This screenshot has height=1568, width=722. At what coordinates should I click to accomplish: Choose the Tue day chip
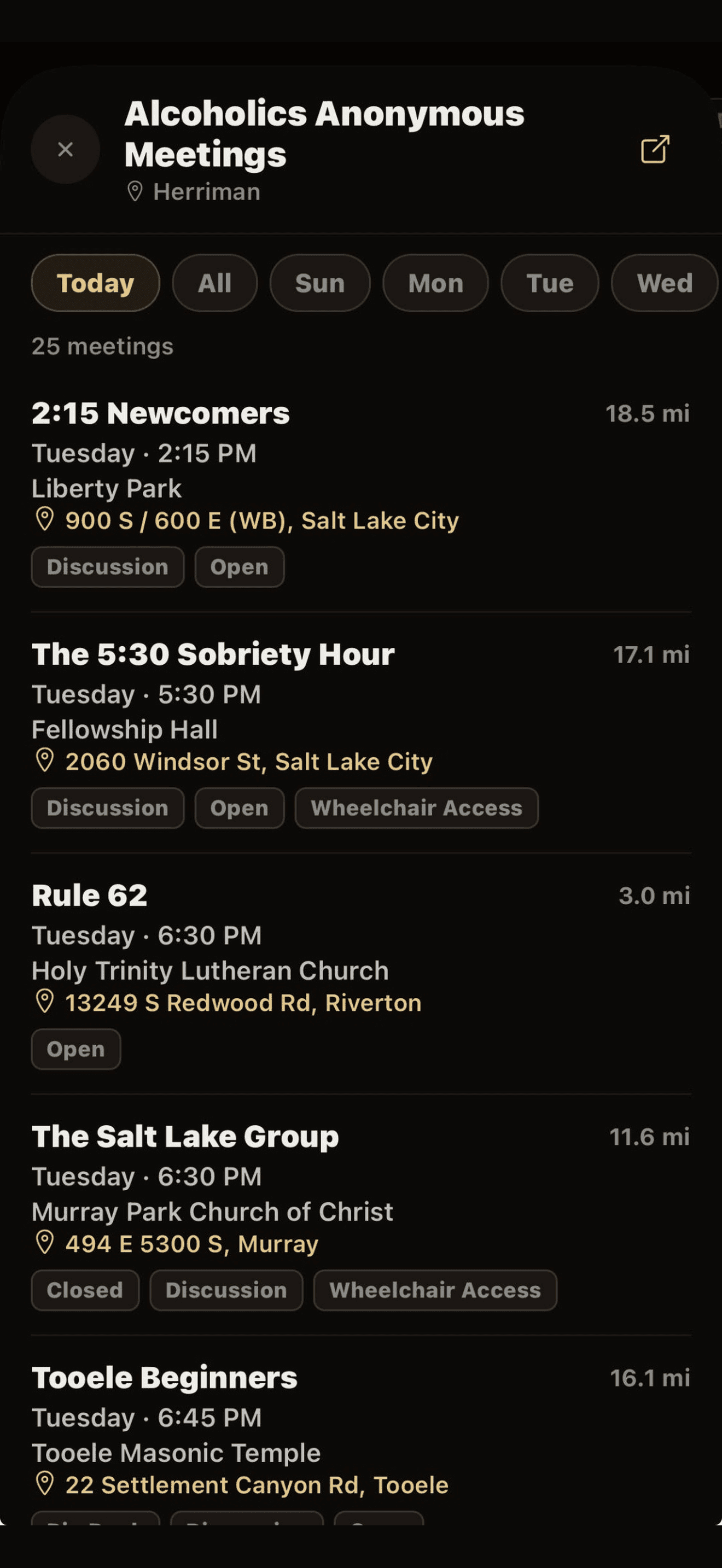pos(550,283)
